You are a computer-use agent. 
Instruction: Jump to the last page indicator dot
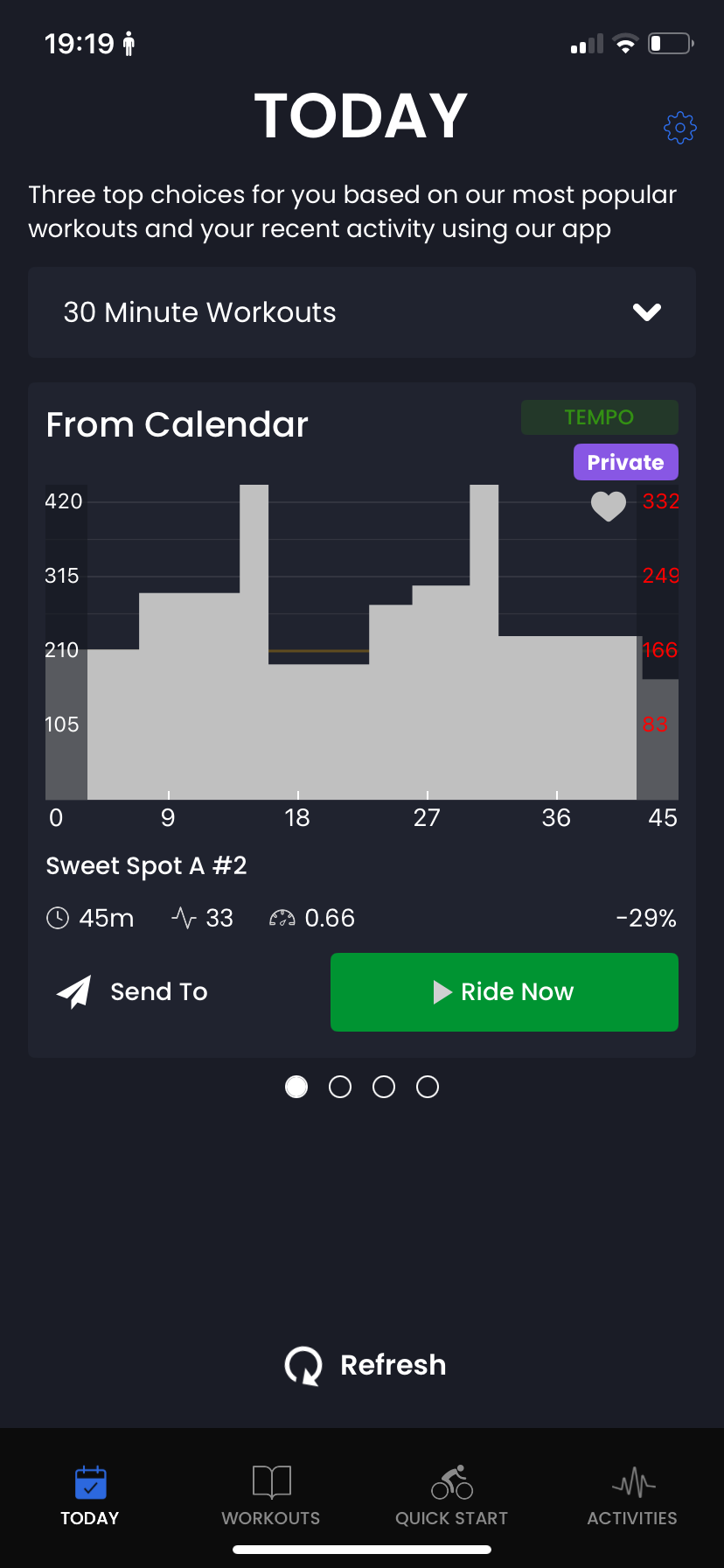pyautogui.click(x=428, y=1087)
